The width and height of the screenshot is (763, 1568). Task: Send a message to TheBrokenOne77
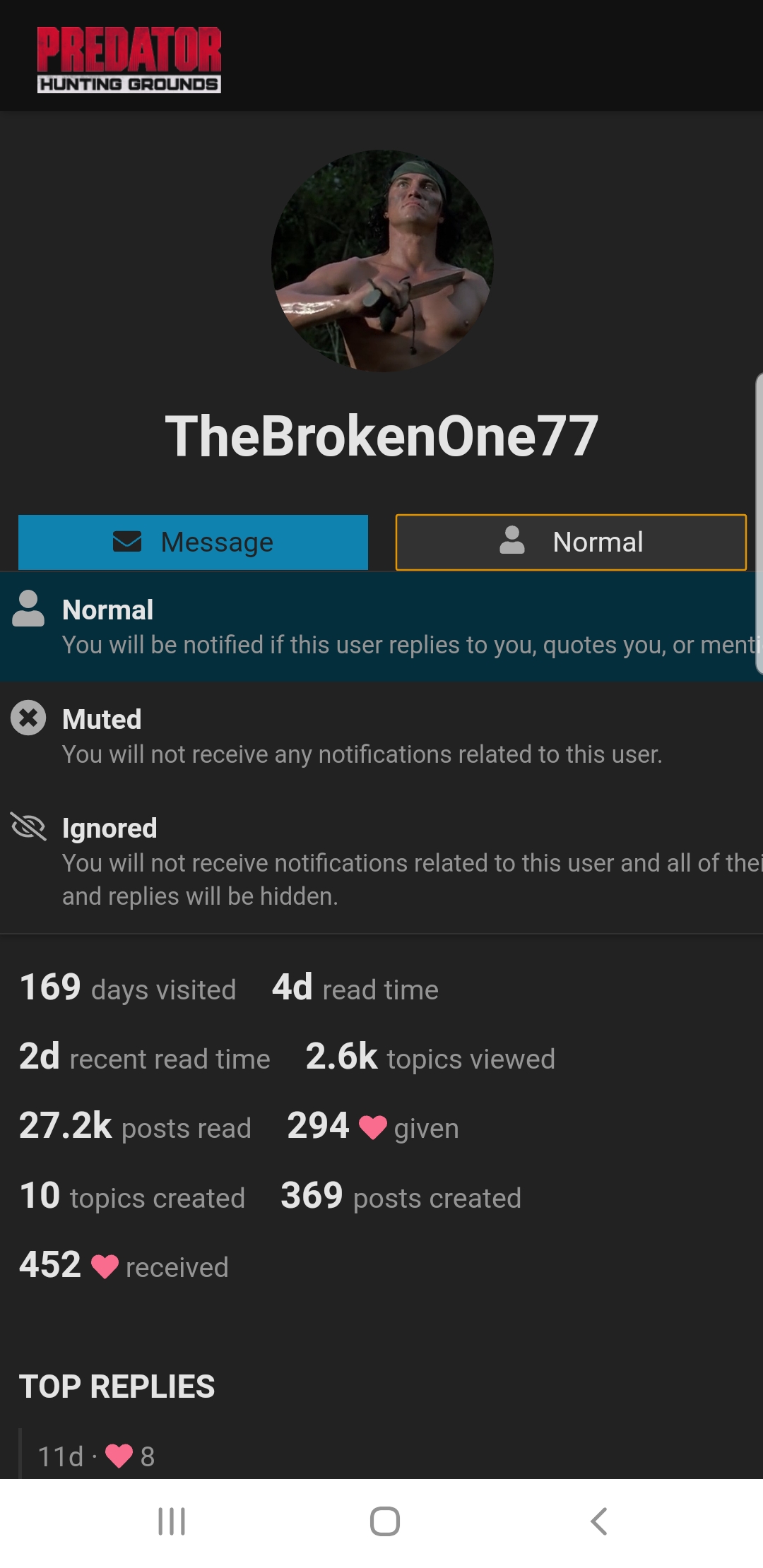193,542
